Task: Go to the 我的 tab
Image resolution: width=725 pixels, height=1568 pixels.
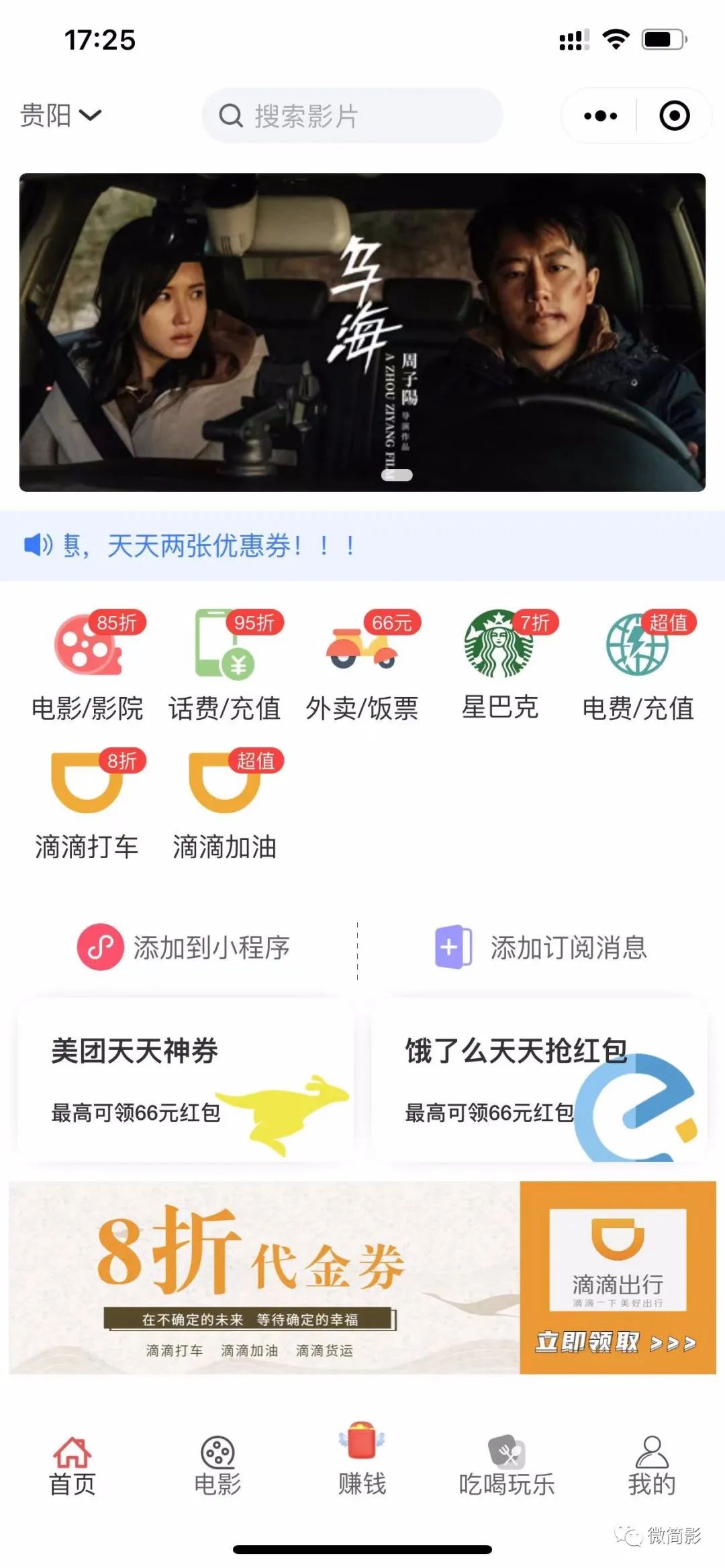Action: click(x=651, y=1467)
